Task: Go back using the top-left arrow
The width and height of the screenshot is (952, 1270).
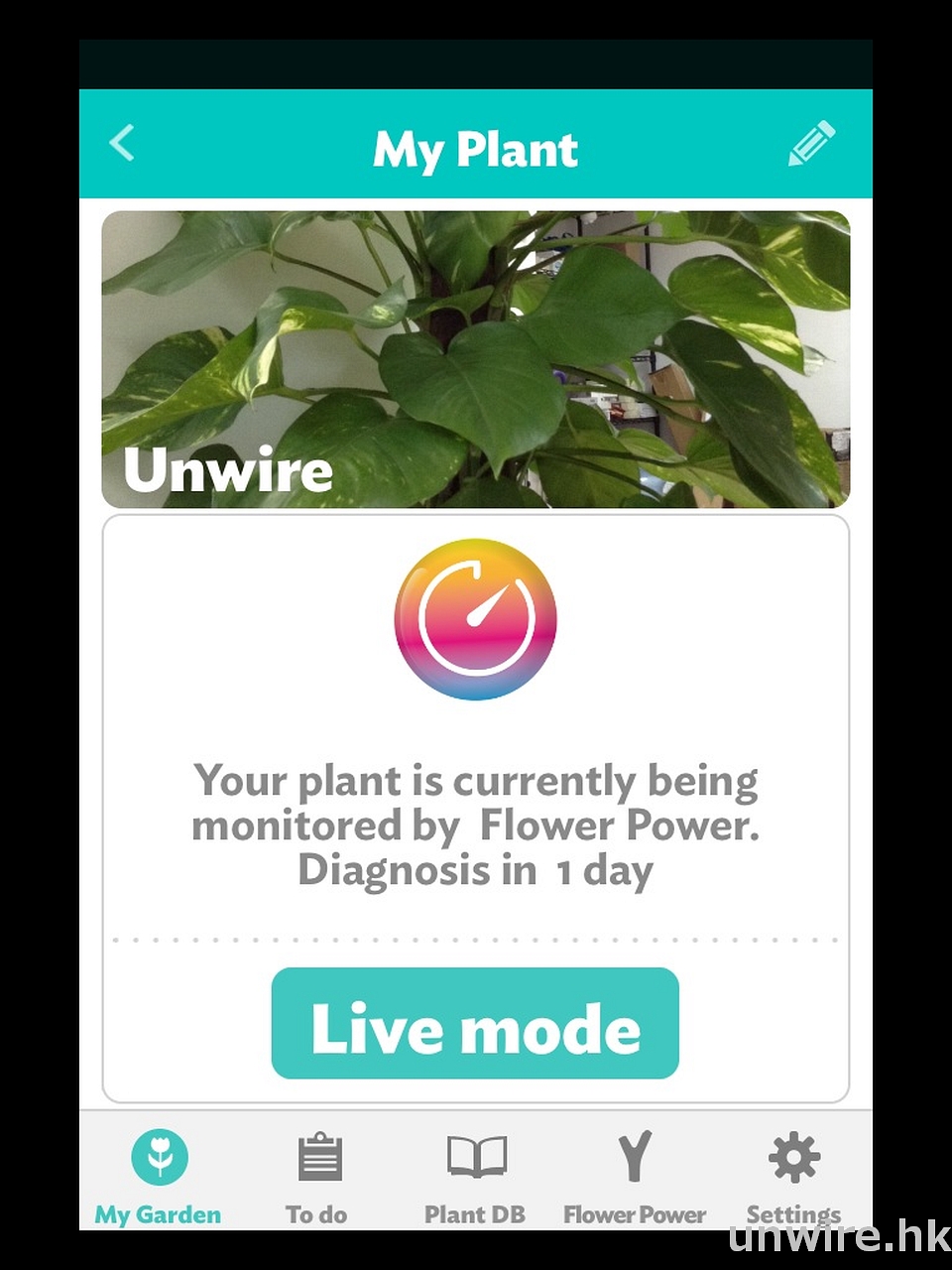Action: tap(123, 144)
